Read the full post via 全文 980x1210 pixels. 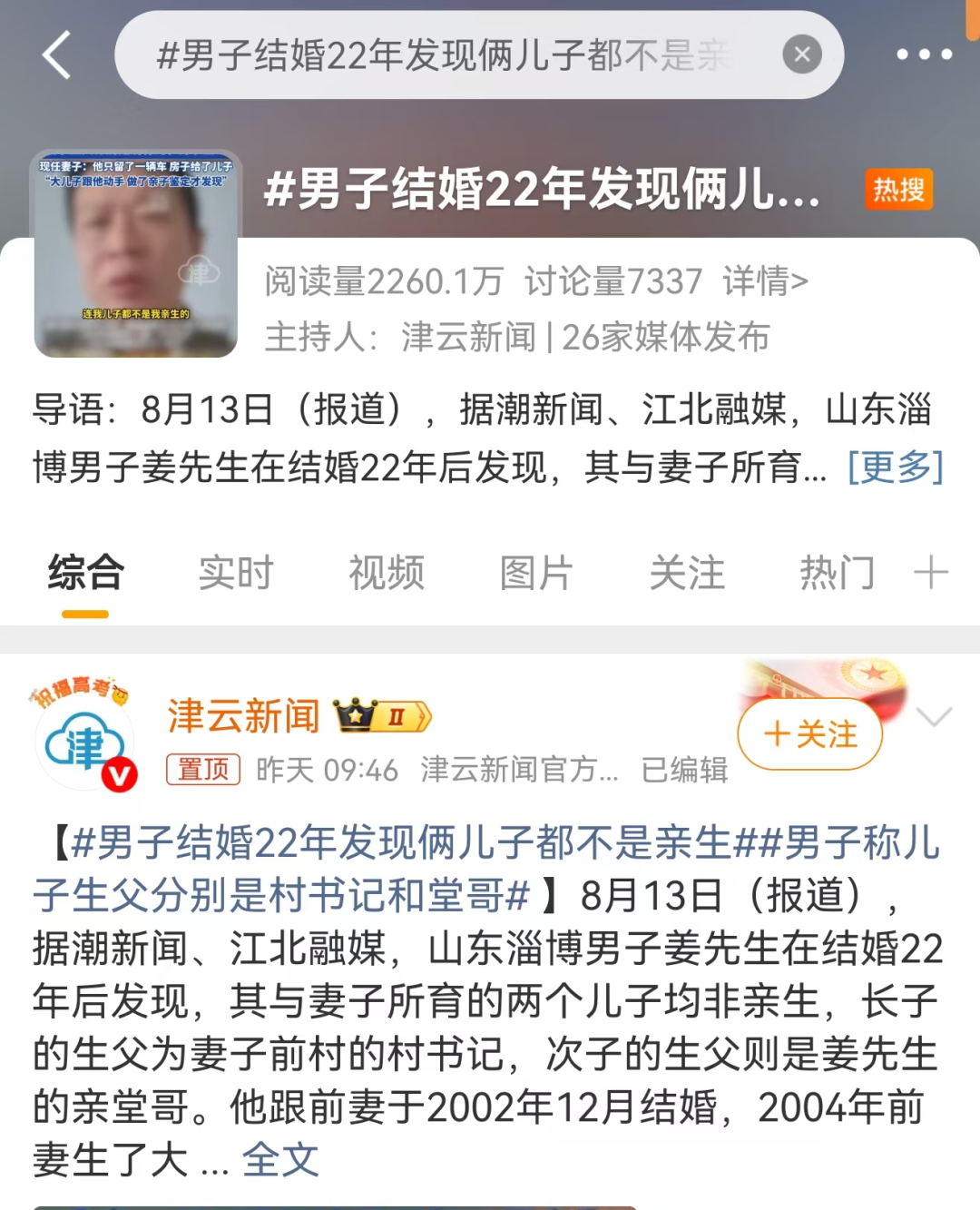[280, 1160]
